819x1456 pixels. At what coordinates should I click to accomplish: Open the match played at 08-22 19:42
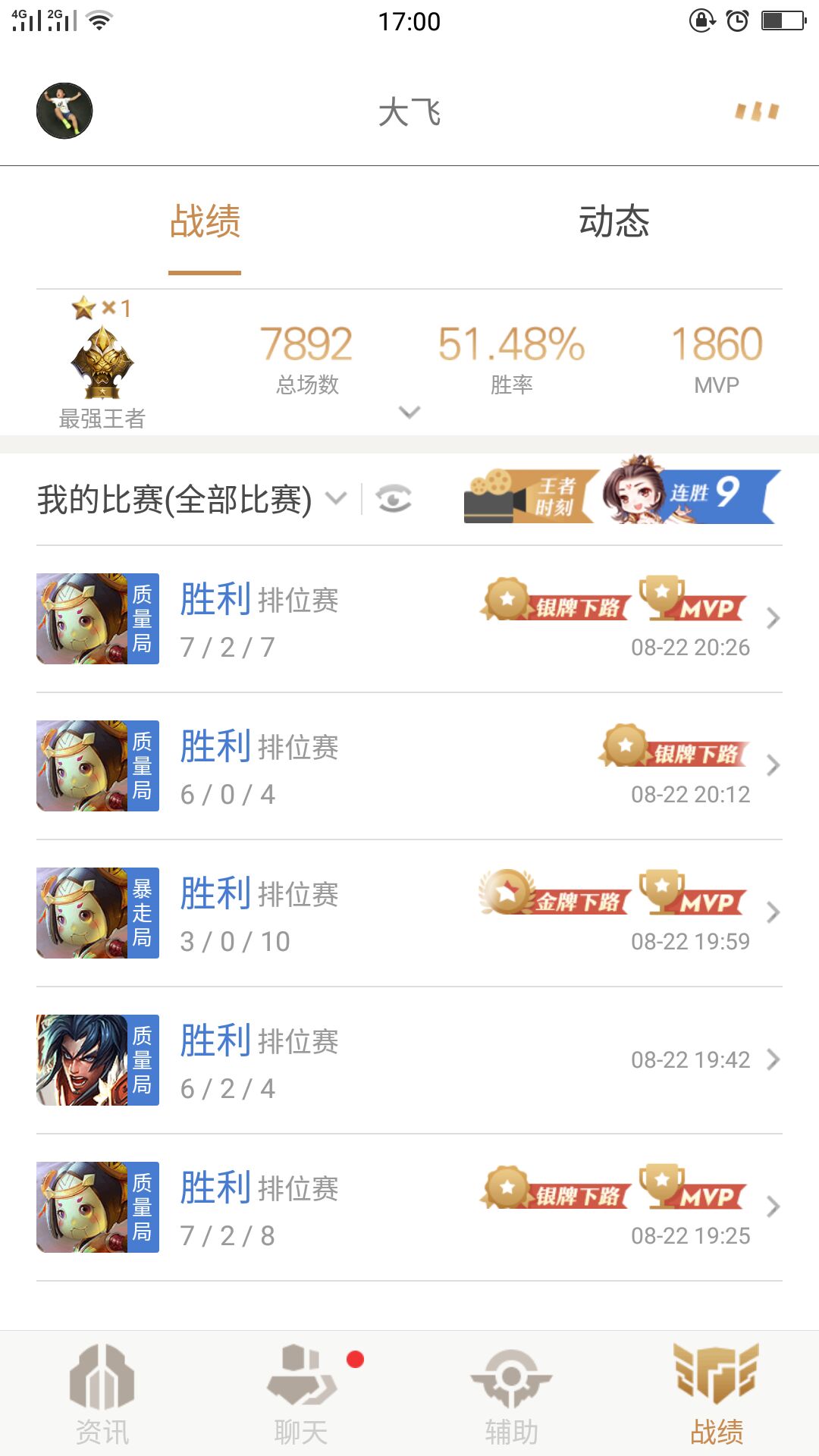point(409,1060)
